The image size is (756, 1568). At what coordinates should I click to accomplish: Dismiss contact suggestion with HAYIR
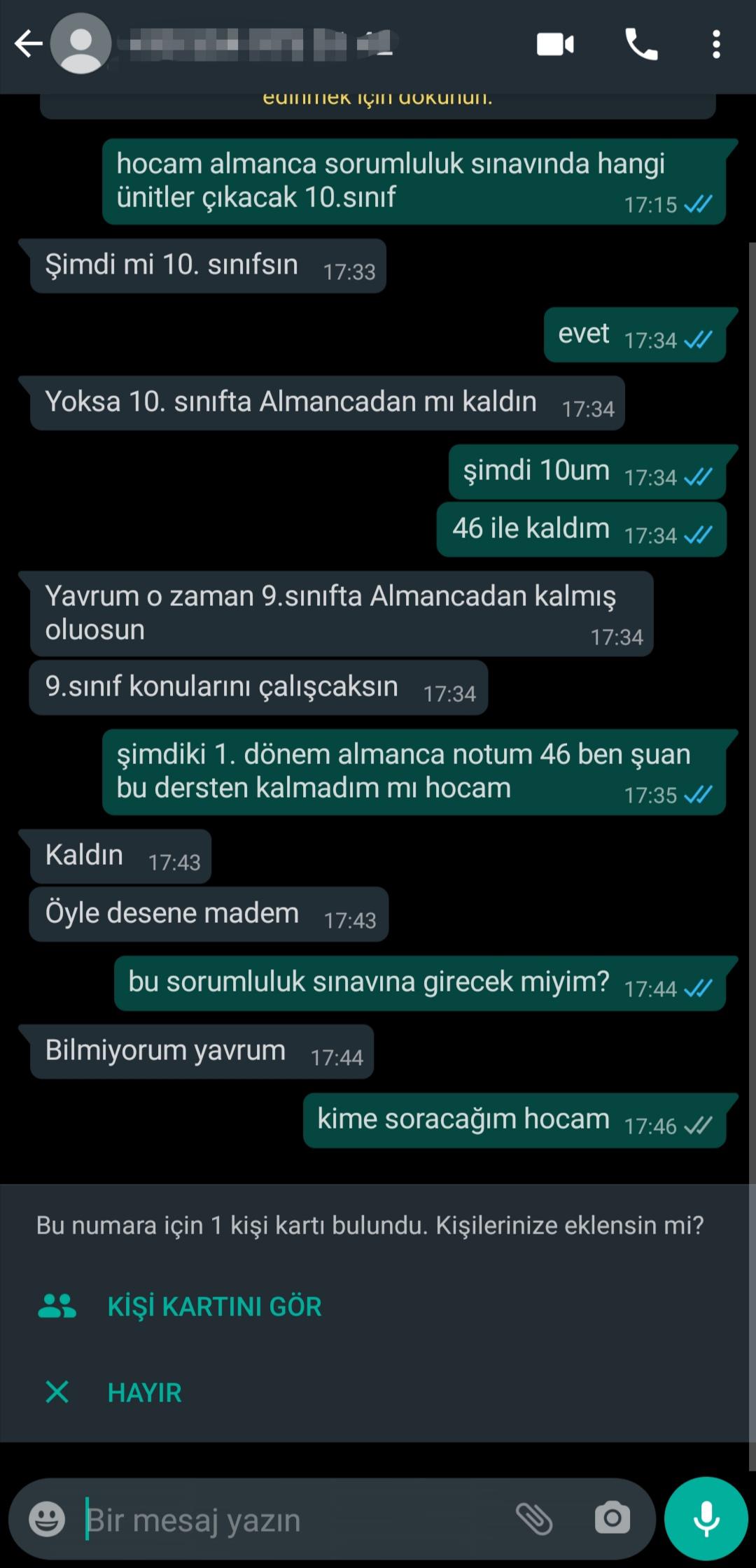point(144,1392)
